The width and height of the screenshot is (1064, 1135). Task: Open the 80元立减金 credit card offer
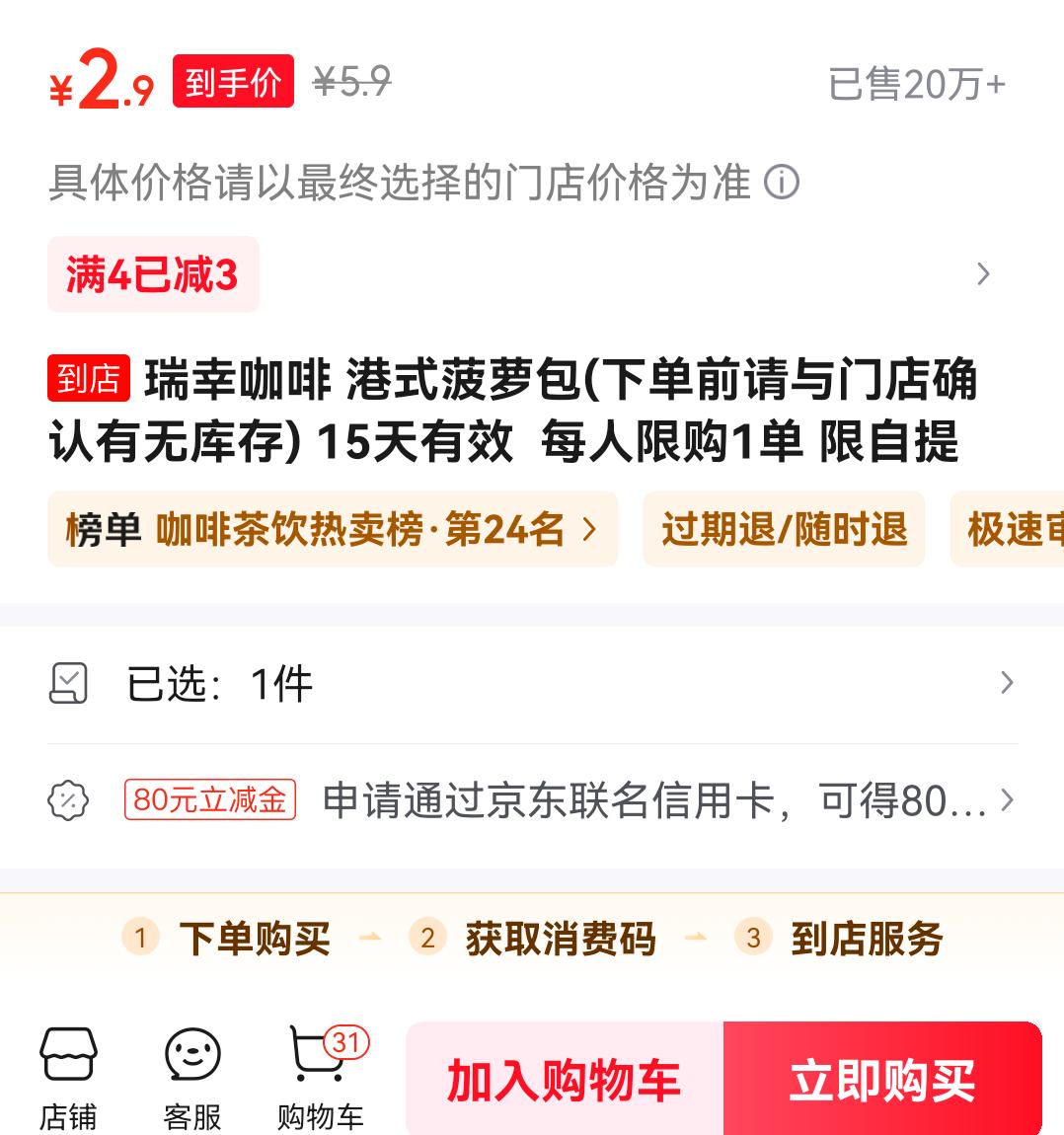click(532, 799)
